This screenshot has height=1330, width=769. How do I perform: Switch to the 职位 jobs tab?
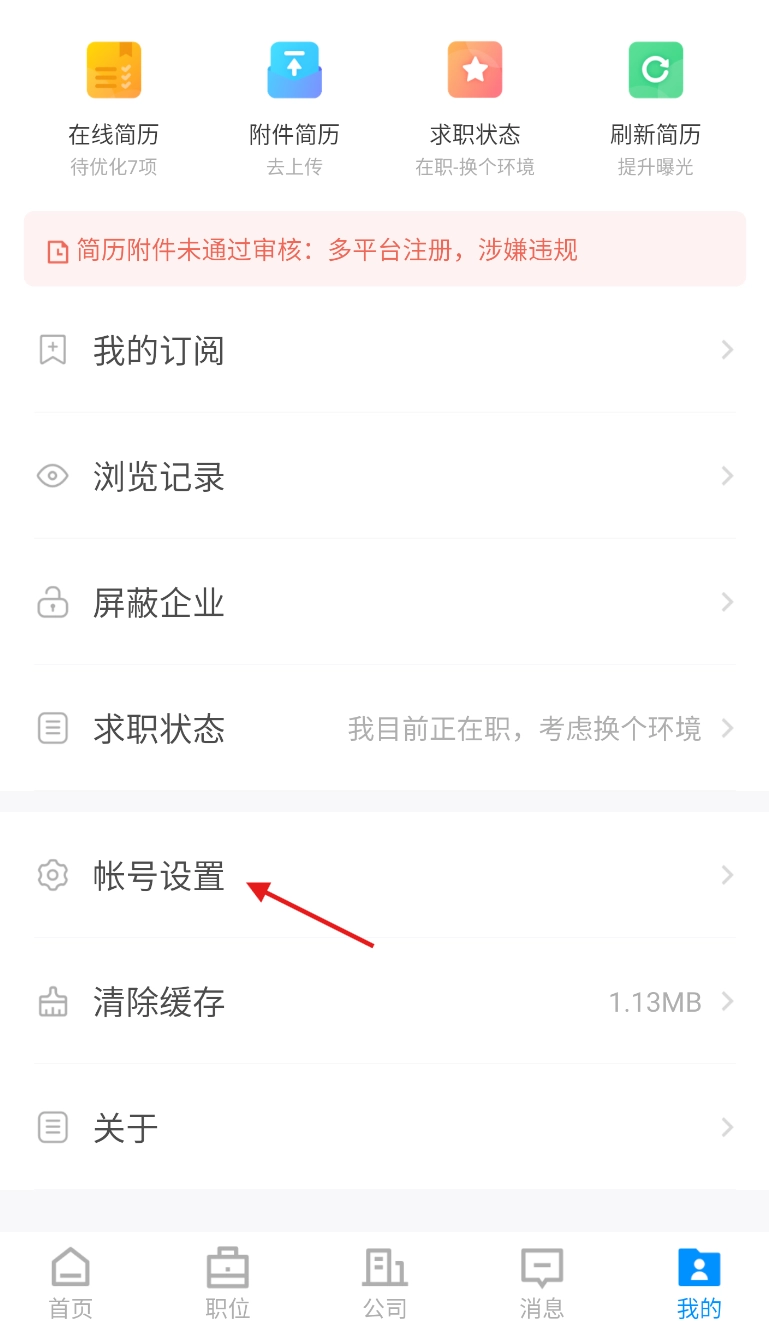click(227, 1282)
